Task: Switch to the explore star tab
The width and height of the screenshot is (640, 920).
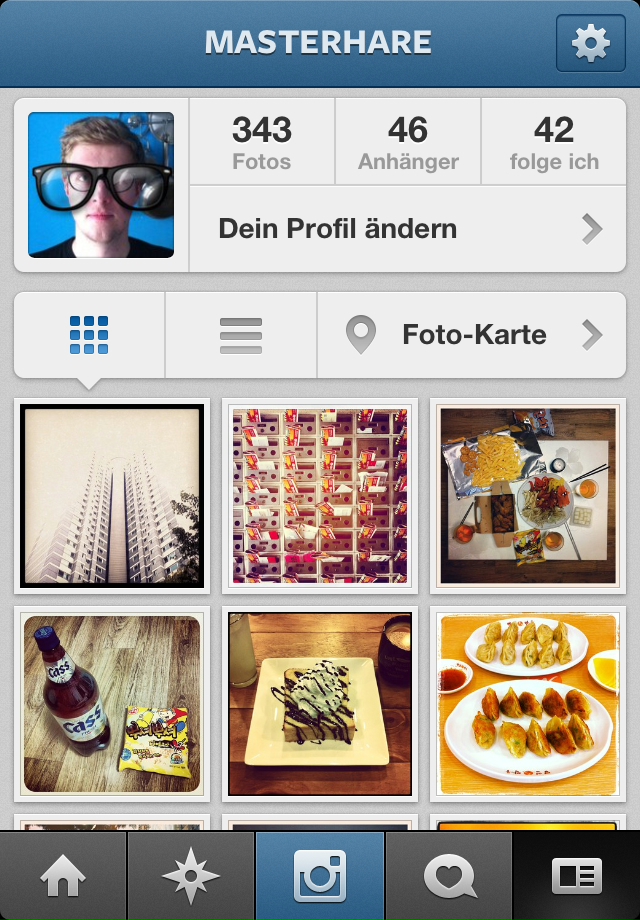Action: pyautogui.click(x=191, y=876)
